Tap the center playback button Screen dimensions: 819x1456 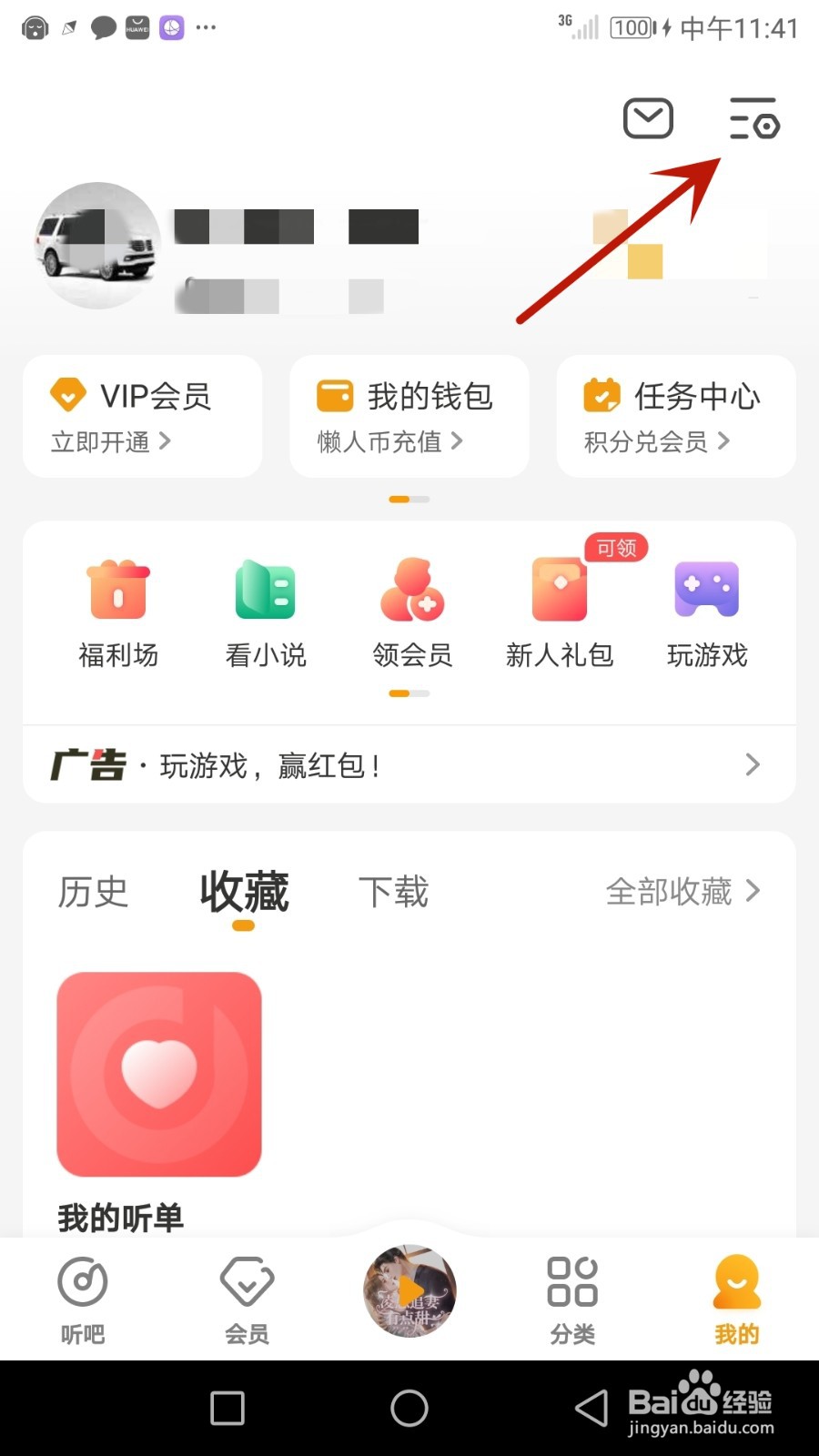point(409,1290)
